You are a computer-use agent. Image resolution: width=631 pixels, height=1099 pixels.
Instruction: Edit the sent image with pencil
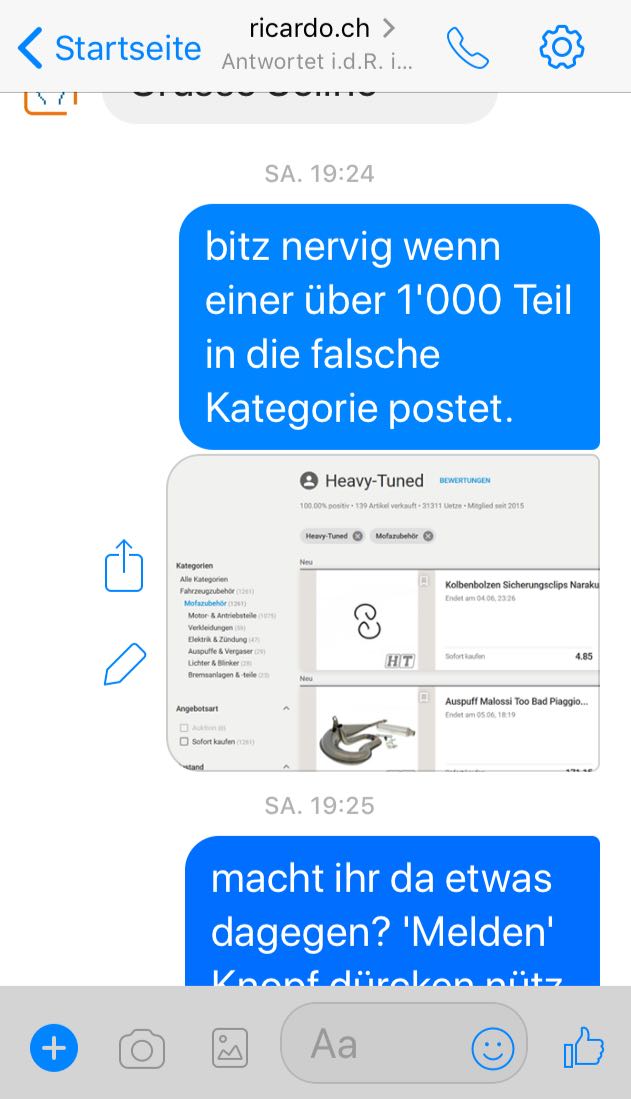tap(124, 664)
